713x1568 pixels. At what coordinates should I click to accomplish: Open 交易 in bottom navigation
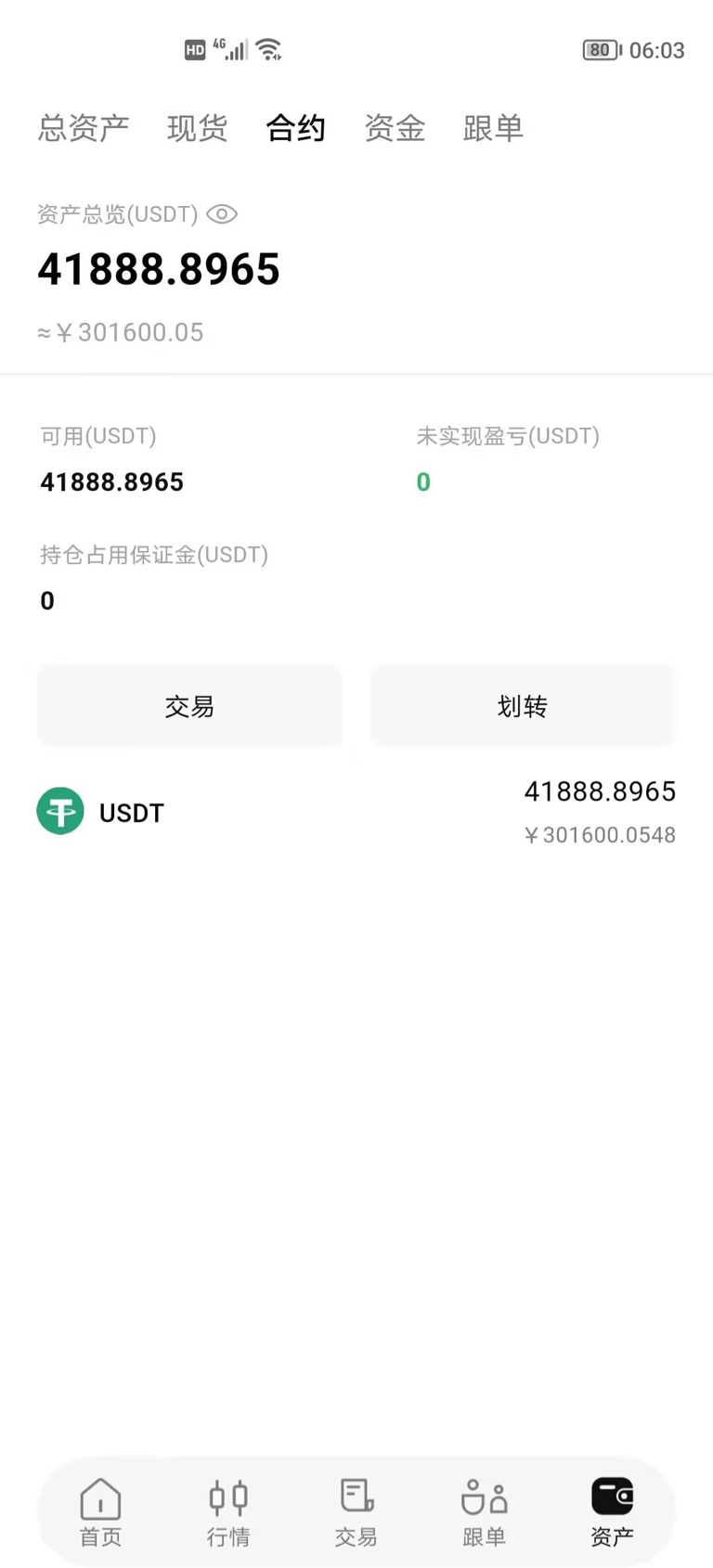point(356,1512)
